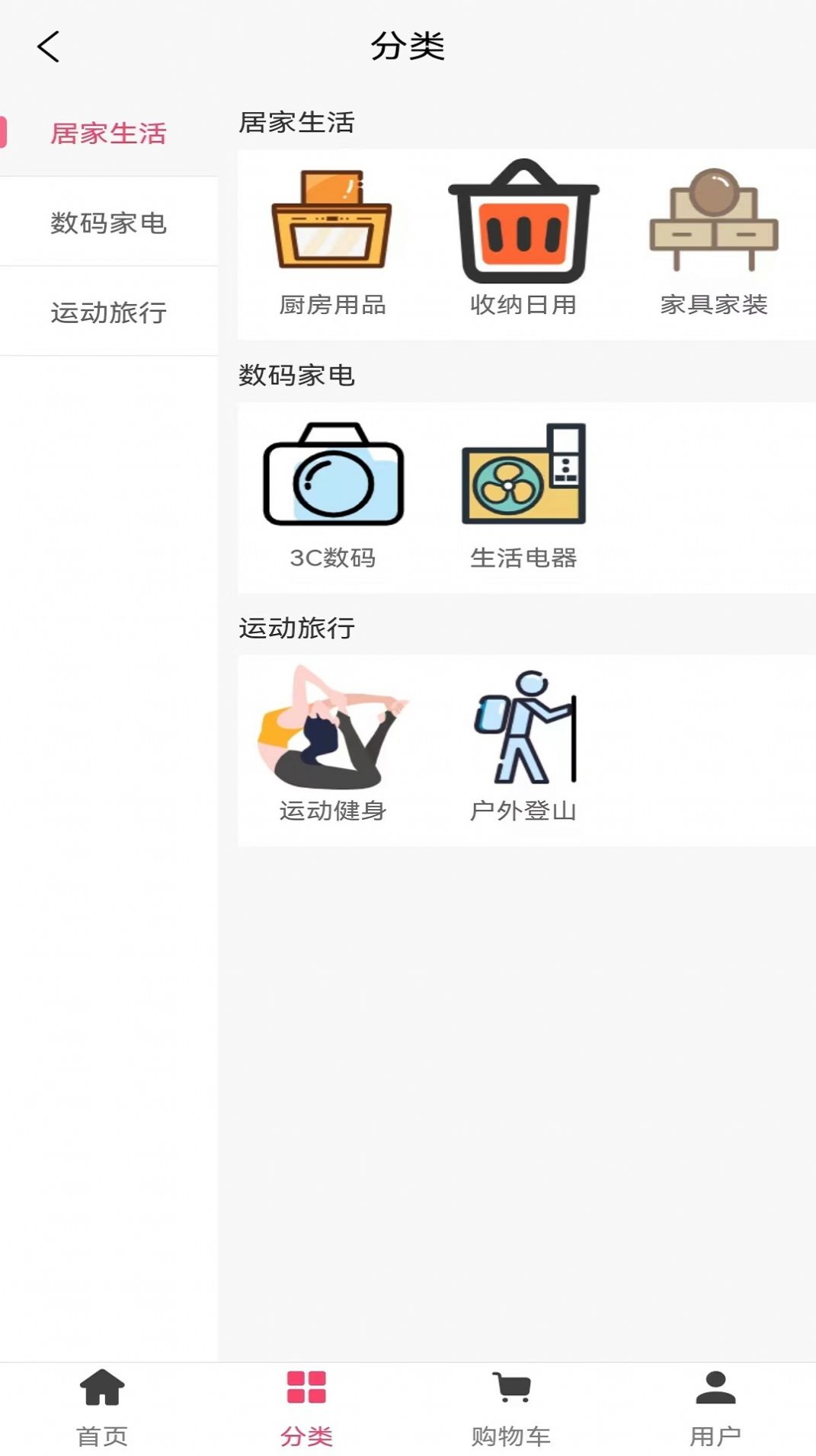Viewport: 816px width, 1456px height.
Task: Click the 数码家电 section heading
Action: [x=299, y=374]
